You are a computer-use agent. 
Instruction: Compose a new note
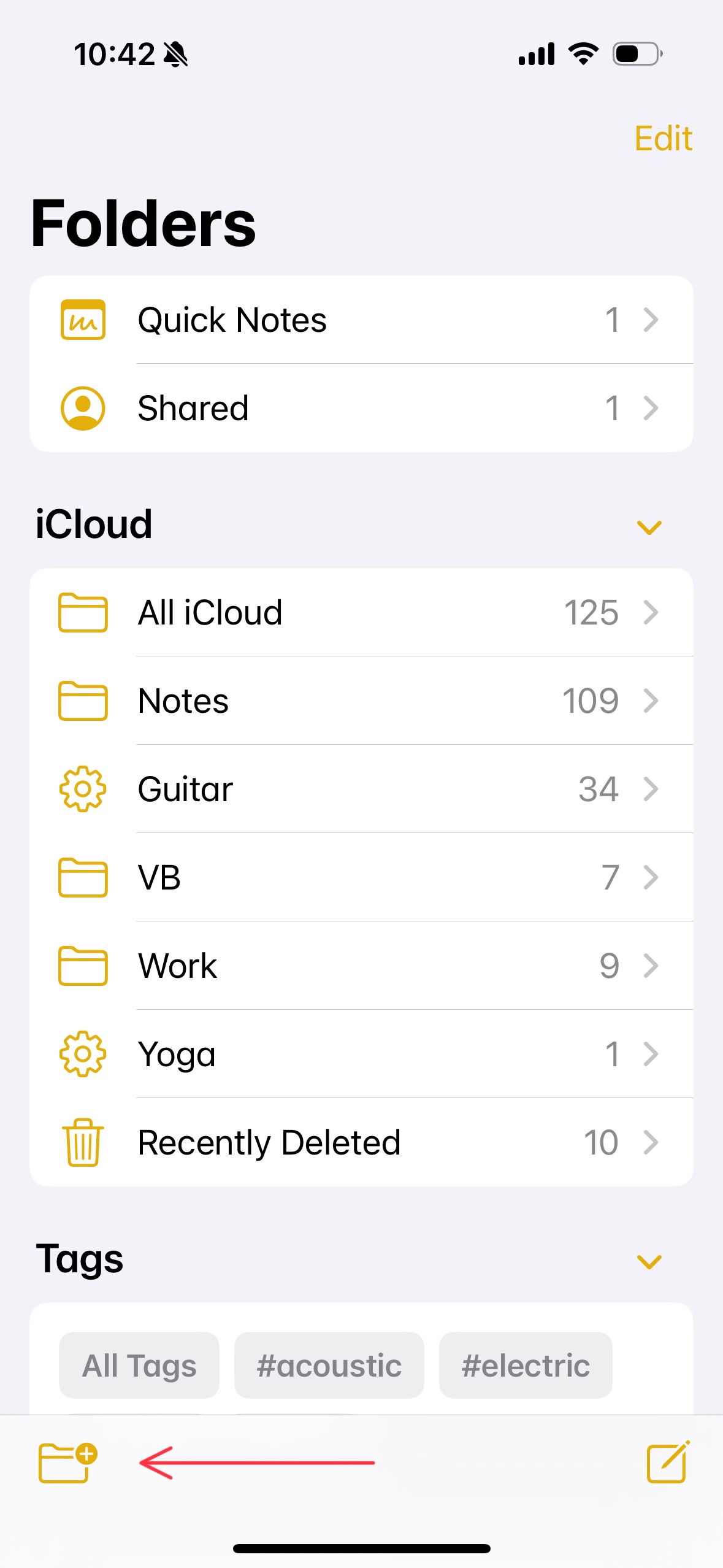(x=668, y=1462)
